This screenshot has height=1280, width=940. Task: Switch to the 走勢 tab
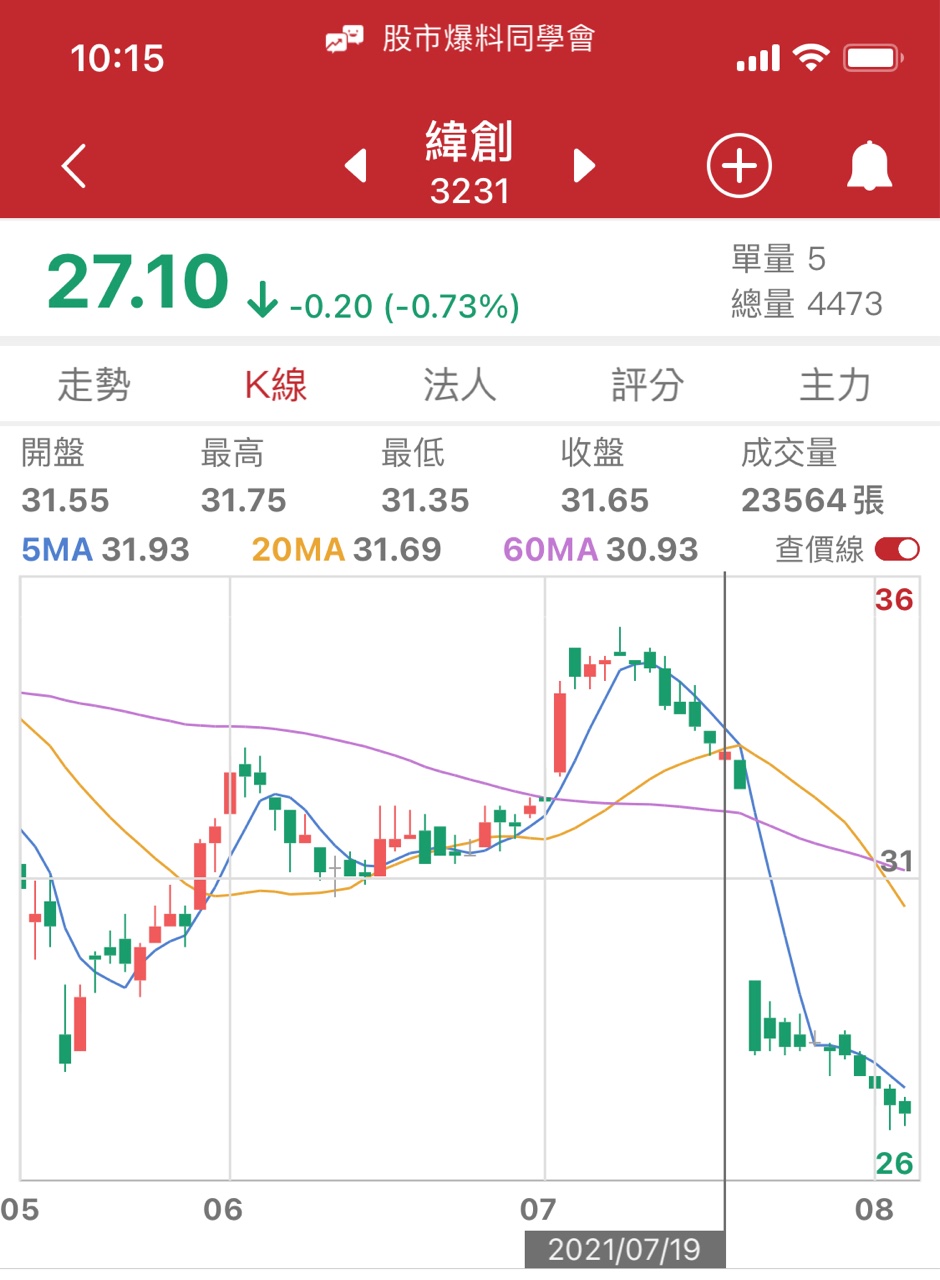[x=94, y=385]
